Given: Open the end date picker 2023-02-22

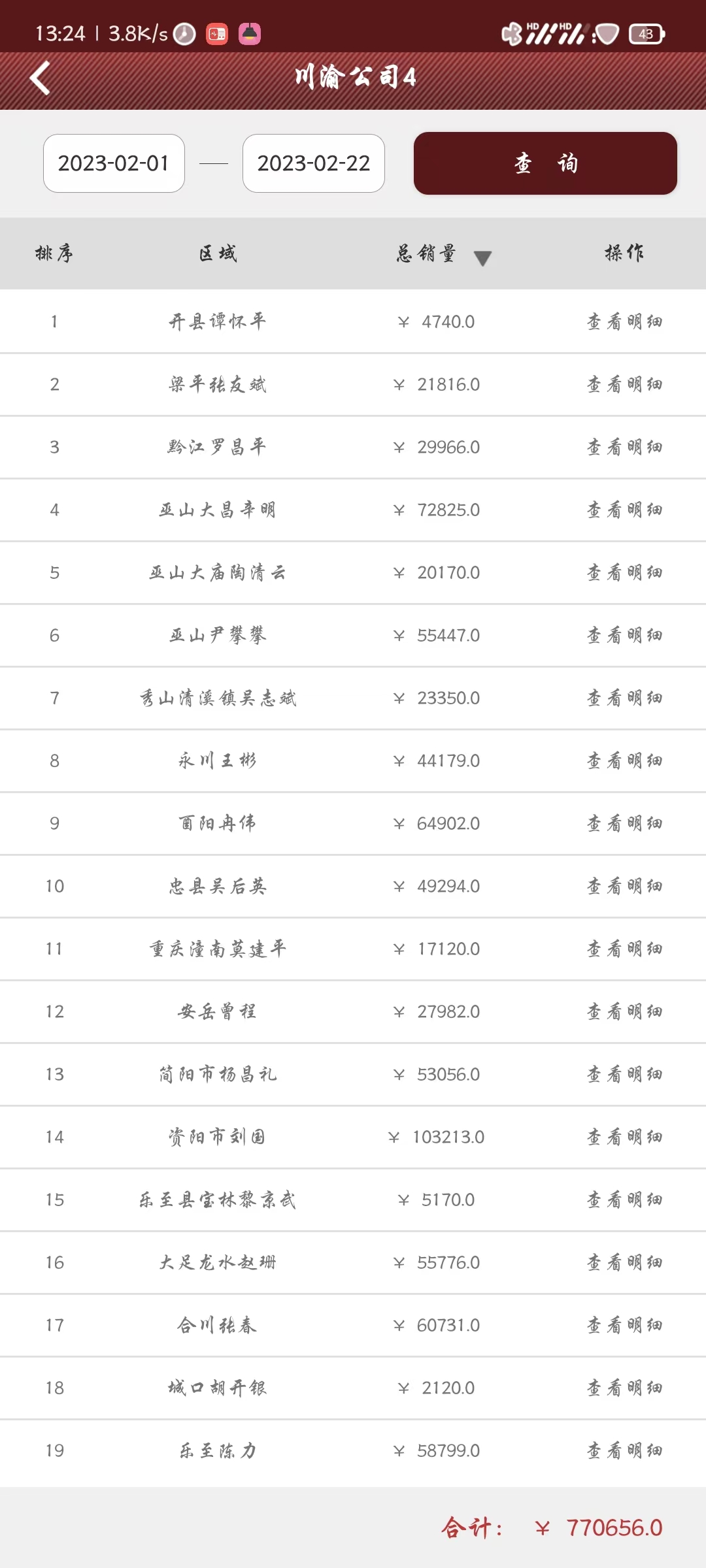Looking at the screenshot, I should click(x=313, y=163).
